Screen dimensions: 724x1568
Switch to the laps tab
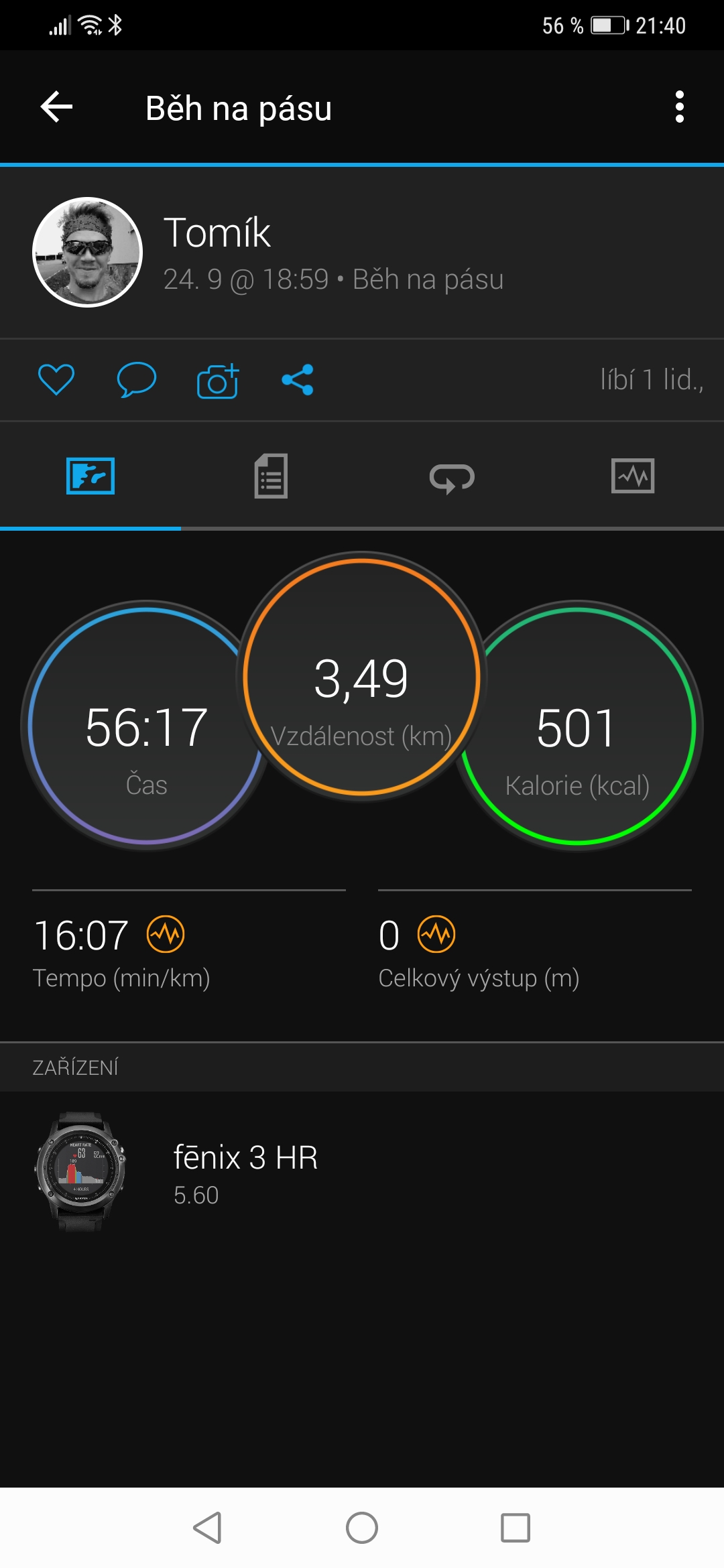coord(452,477)
